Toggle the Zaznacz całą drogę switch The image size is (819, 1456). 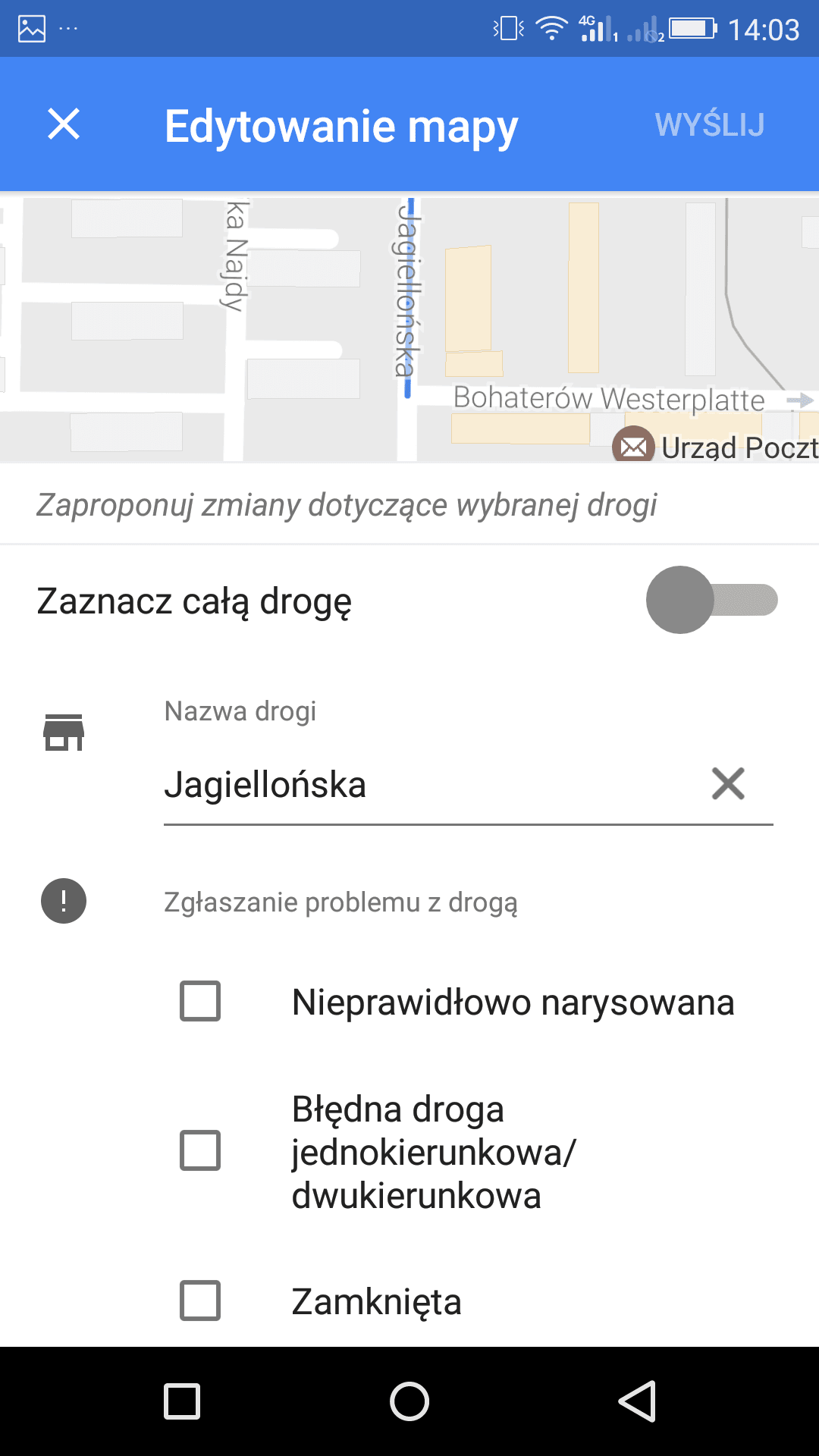[x=712, y=600]
